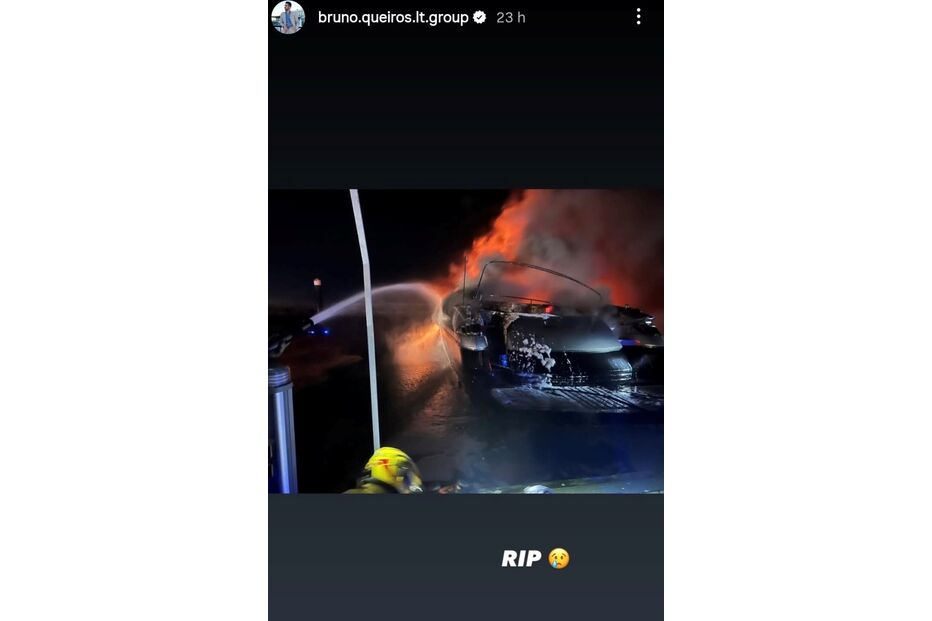Screen dimensions: 932x621
Task: Open the username bruno.queiros.lt.group
Action: [393, 17]
